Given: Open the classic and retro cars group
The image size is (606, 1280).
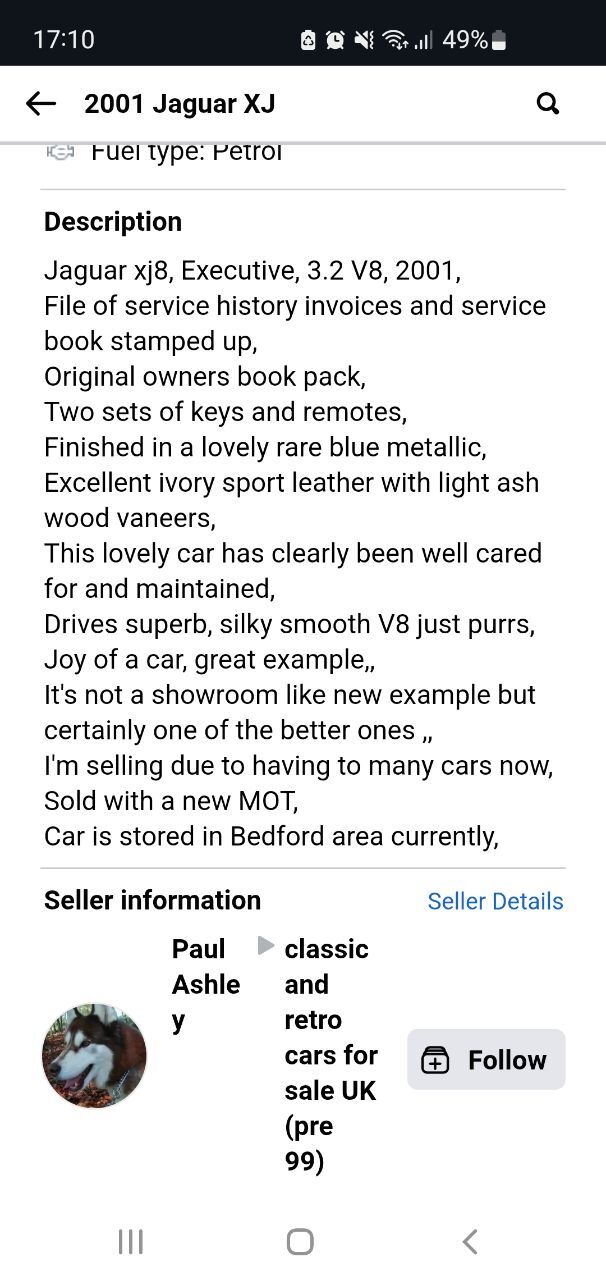Looking at the screenshot, I should (x=331, y=1055).
